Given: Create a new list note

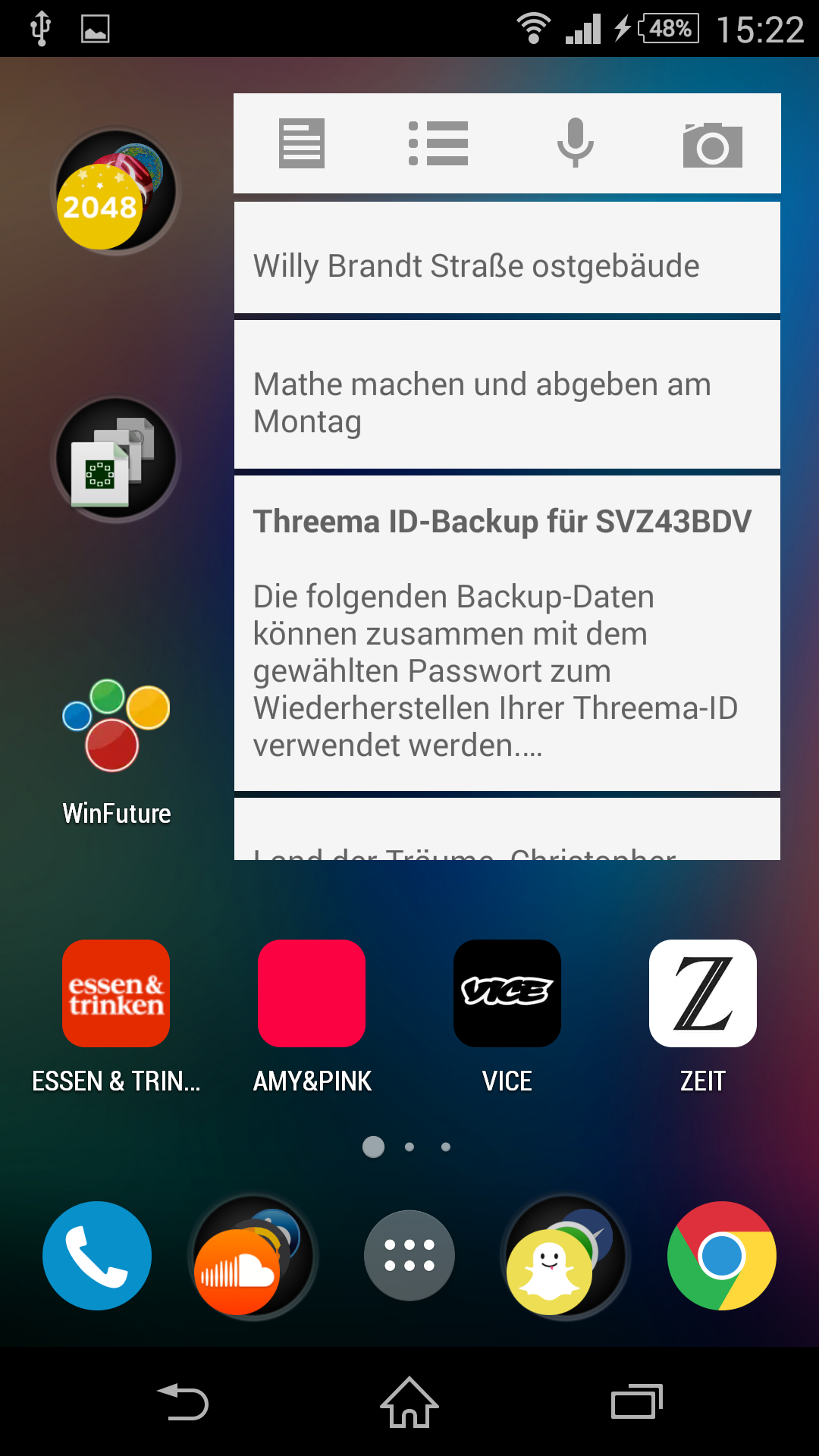Looking at the screenshot, I should tap(438, 143).
